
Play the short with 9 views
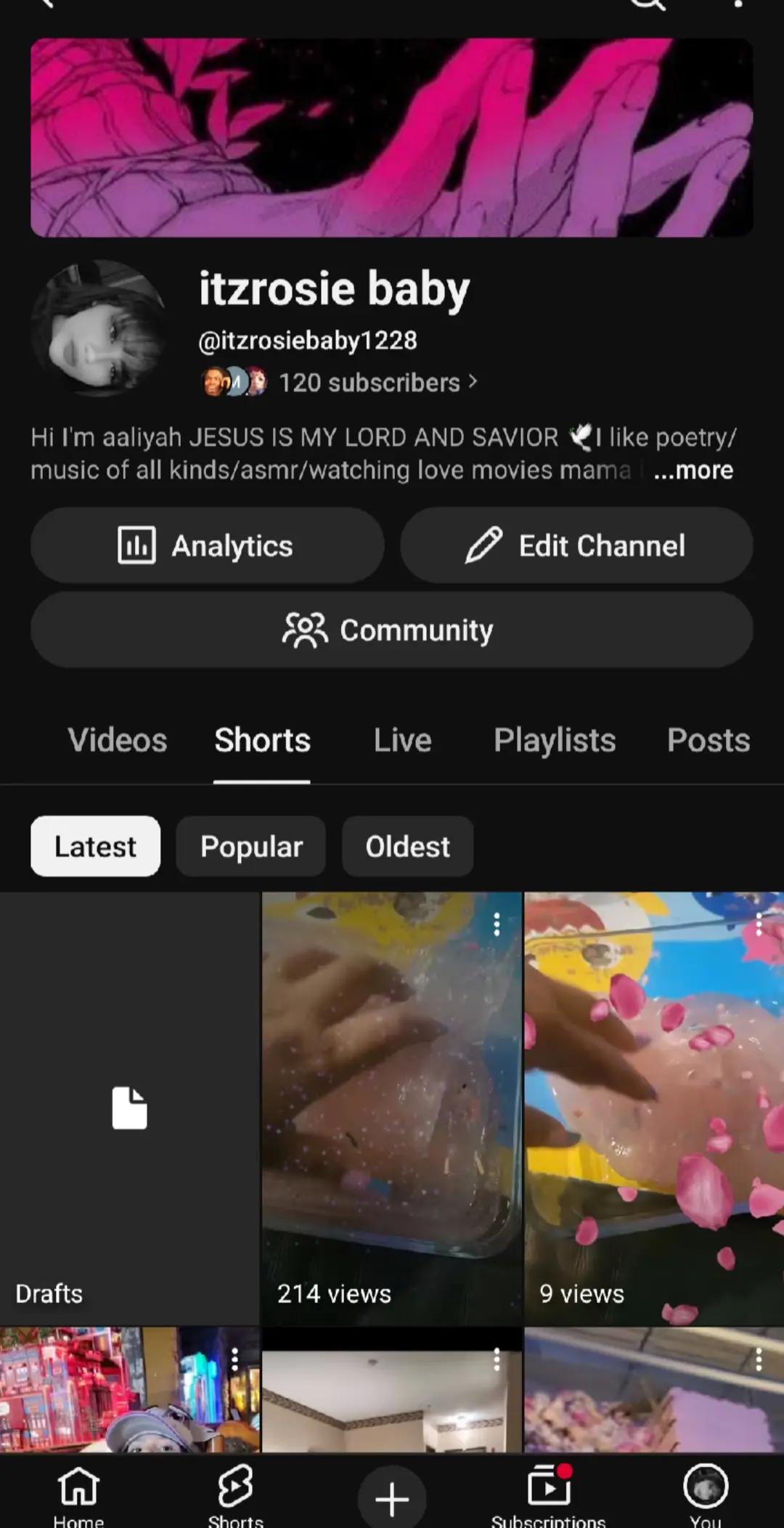coord(654,1108)
